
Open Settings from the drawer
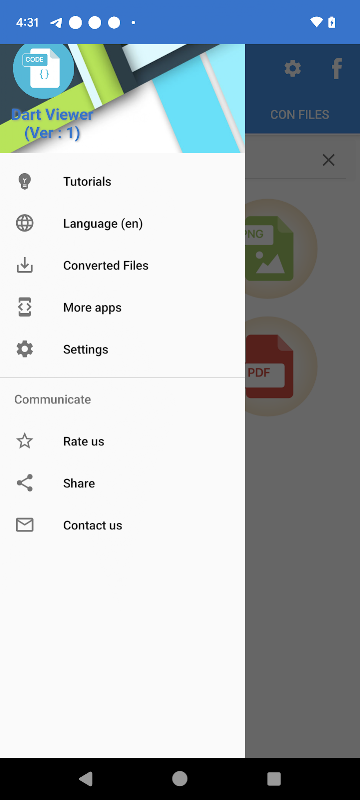(122, 349)
